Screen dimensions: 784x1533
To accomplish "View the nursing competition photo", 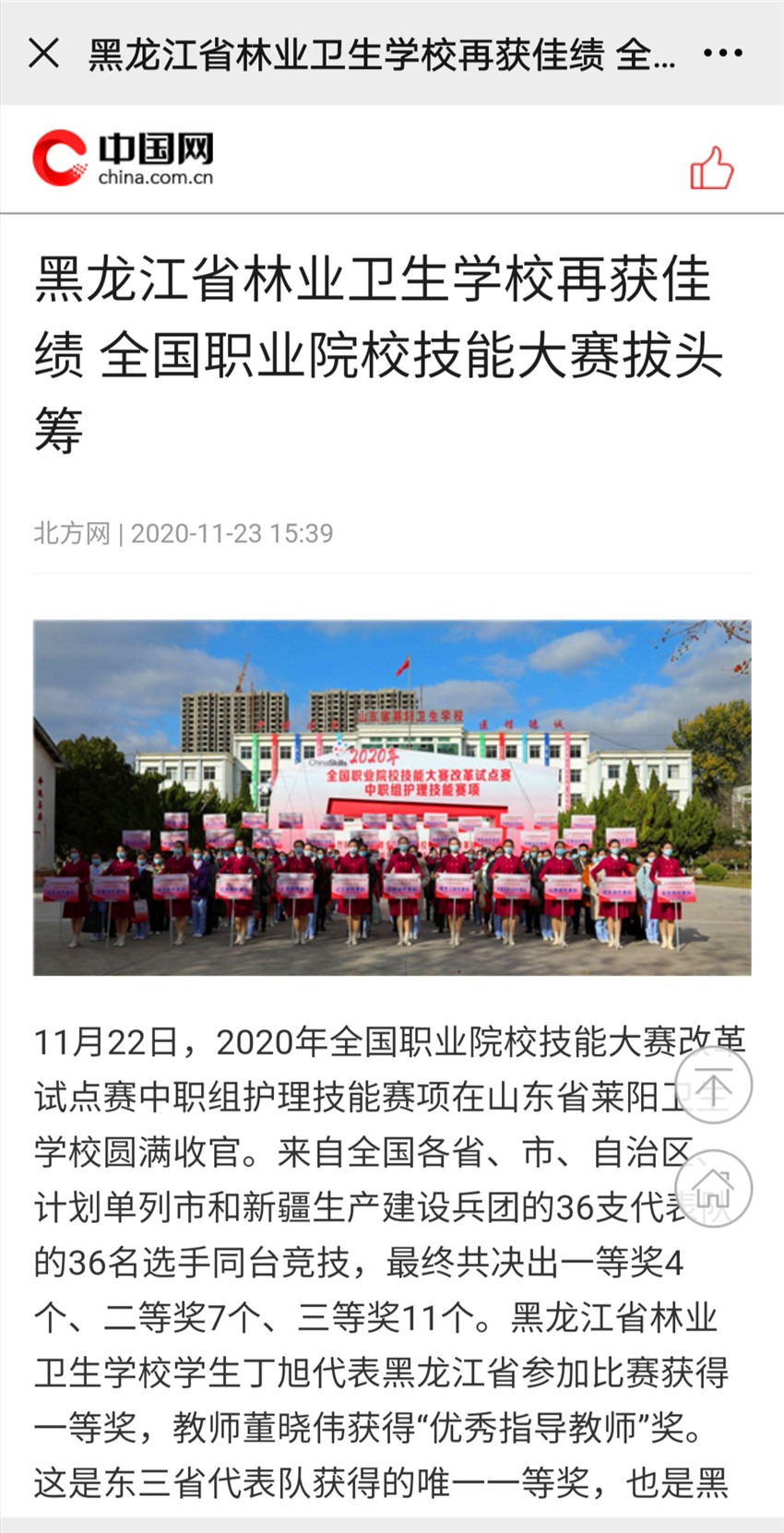I will click(392, 797).
